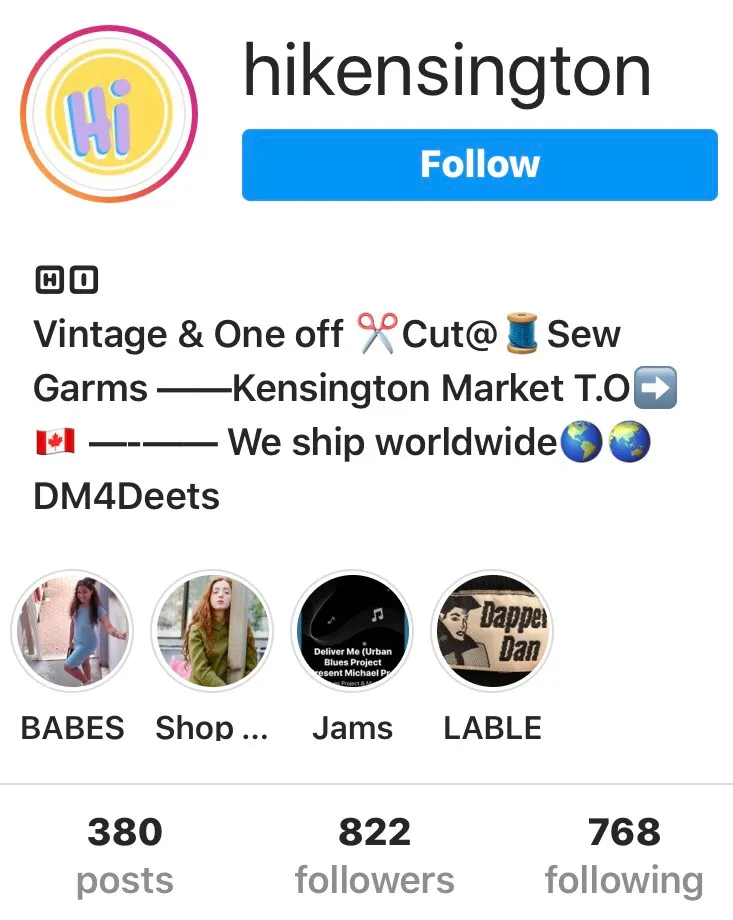View the 822 followers list

[374, 854]
